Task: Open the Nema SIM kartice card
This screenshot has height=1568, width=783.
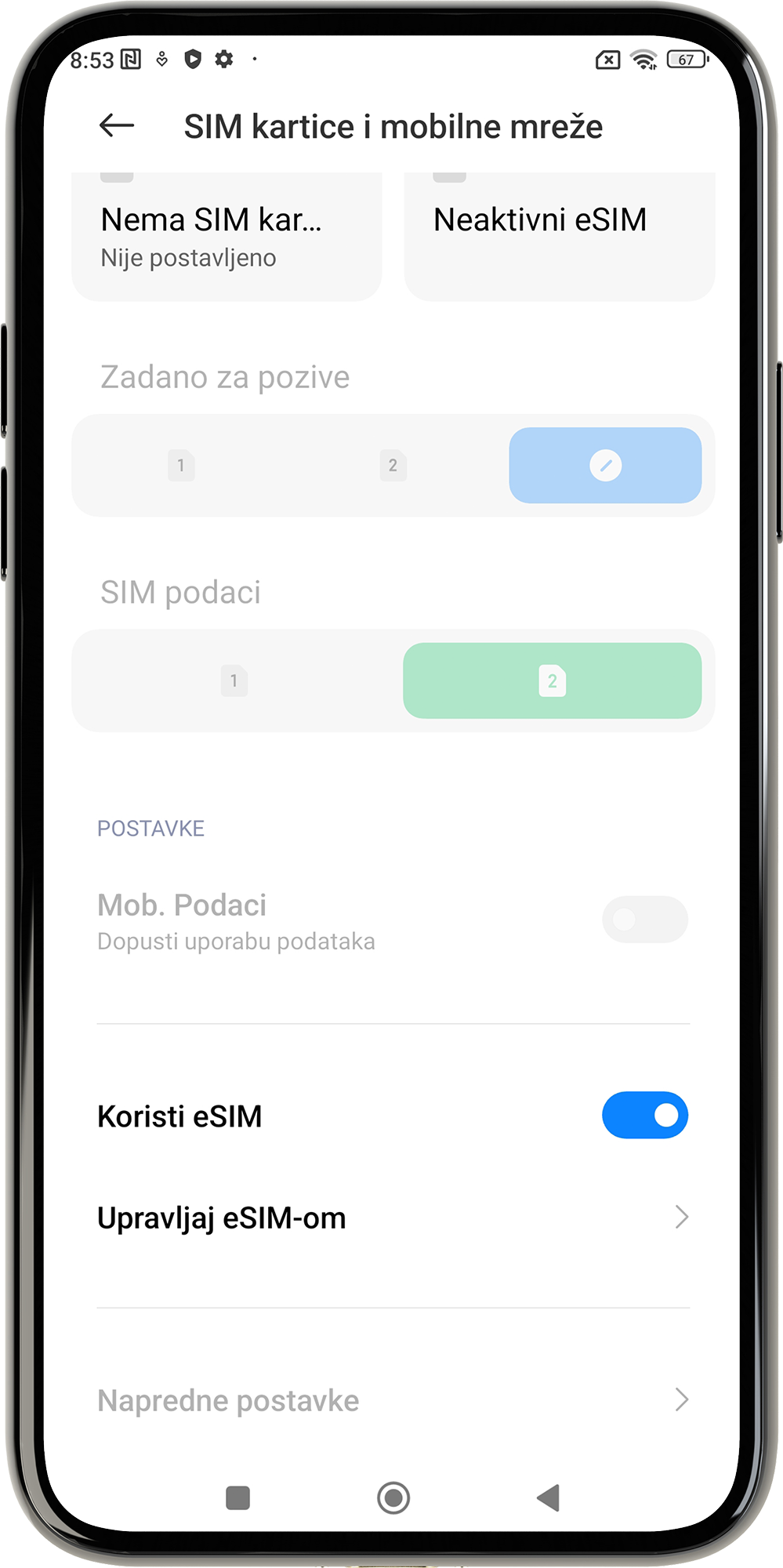Action: [227, 235]
